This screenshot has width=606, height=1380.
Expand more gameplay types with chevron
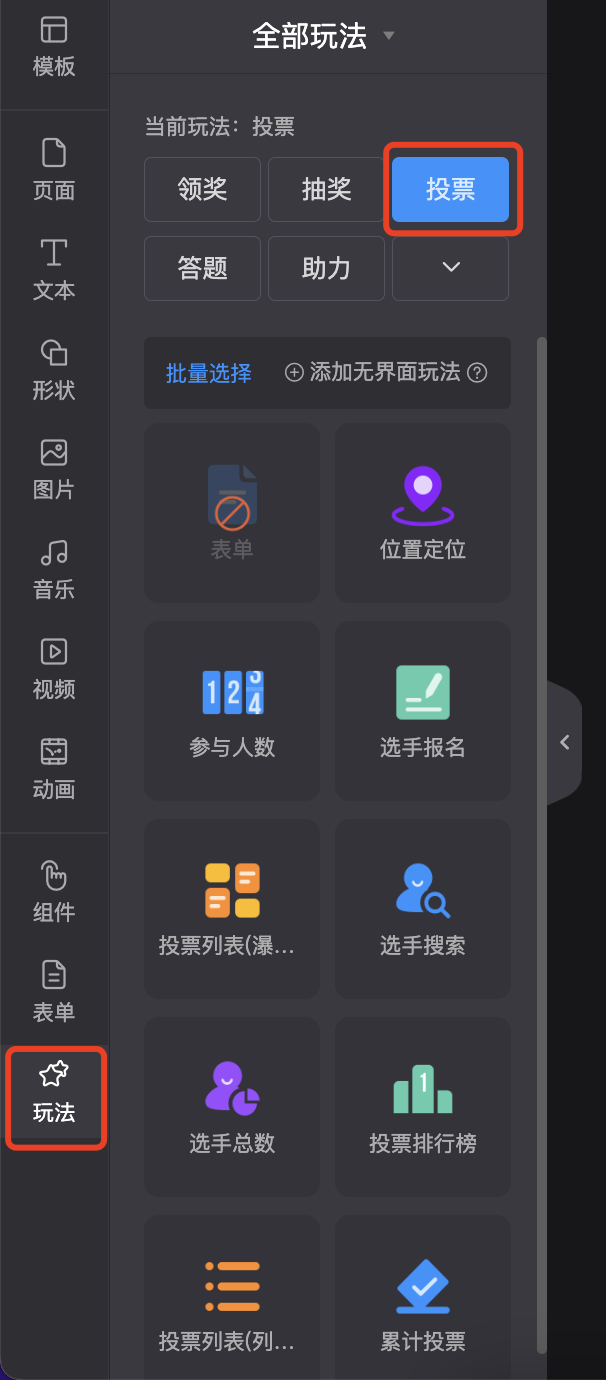tap(450, 268)
